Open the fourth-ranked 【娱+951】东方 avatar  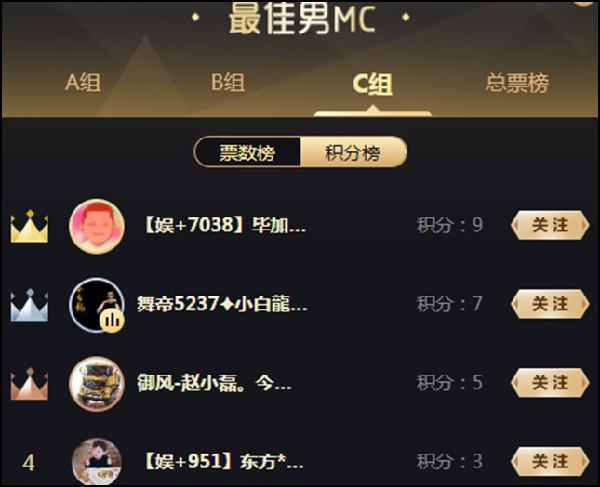coord(97,462)
